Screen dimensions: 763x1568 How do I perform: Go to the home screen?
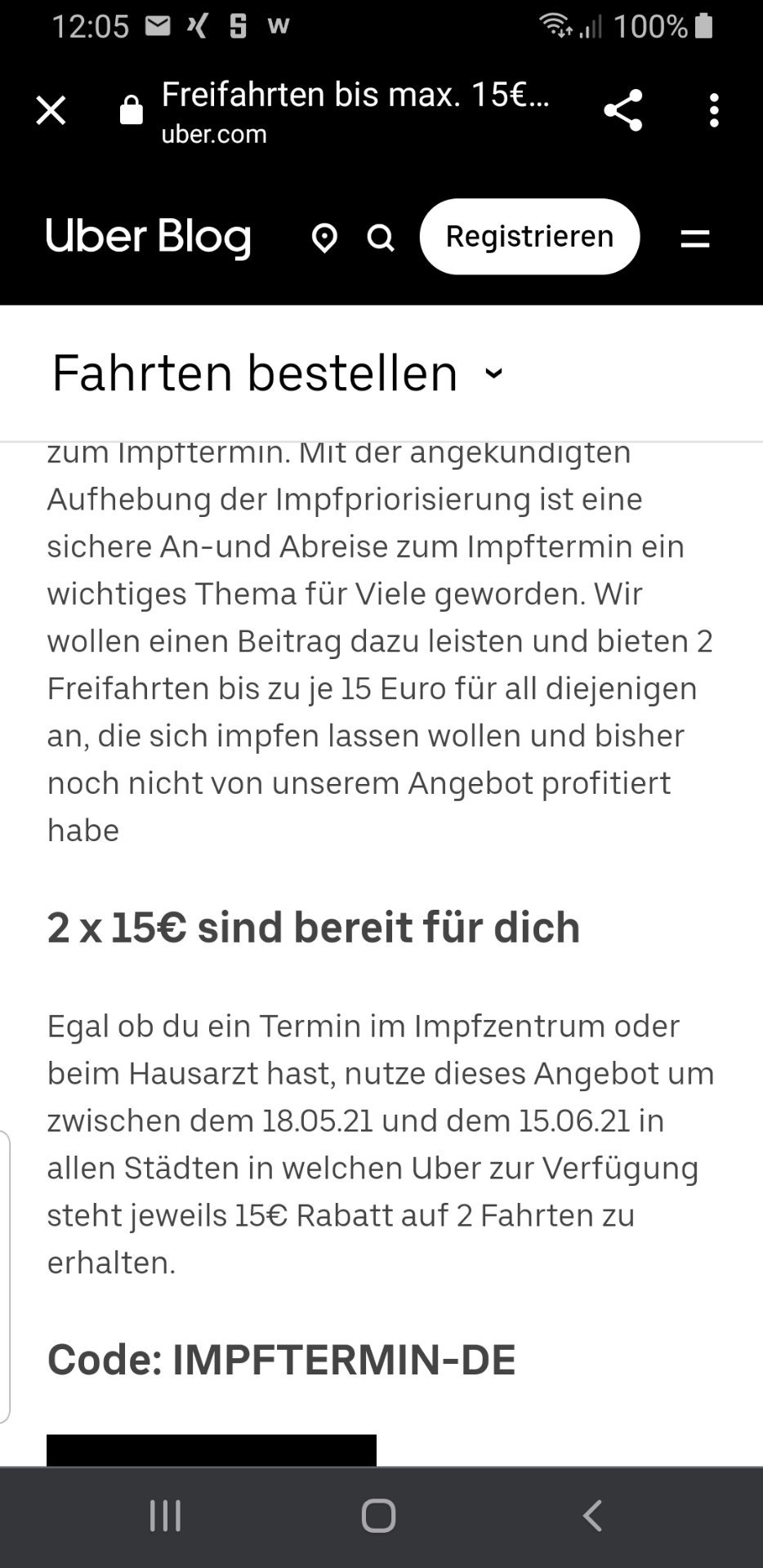coord(379,1516)
